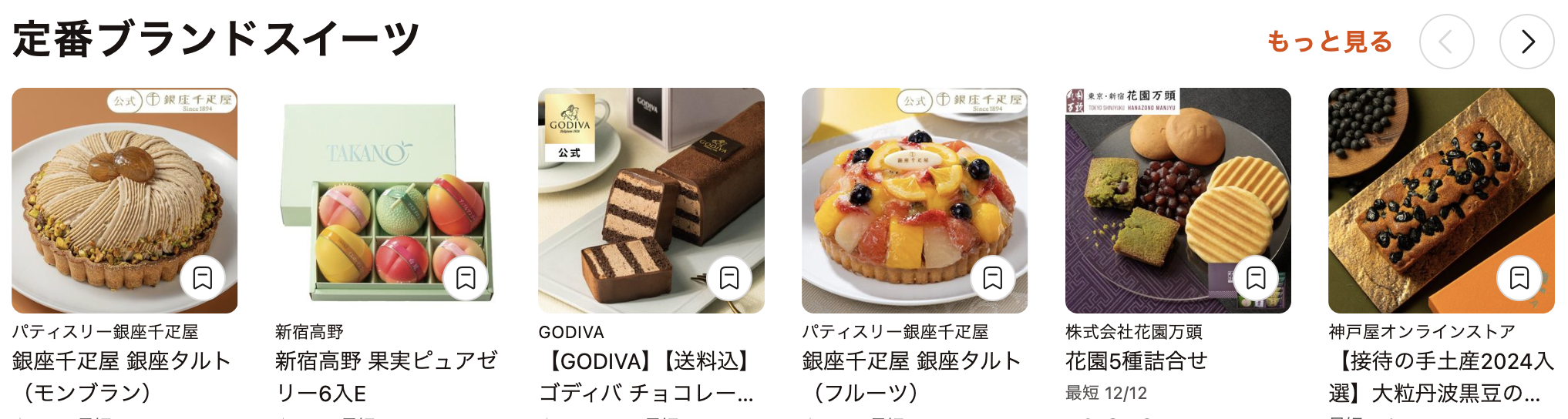This screenshot has height=419, width=1568.
Task: Show next brand sweets with right arrow
Action: click(x=1526, y=42)
